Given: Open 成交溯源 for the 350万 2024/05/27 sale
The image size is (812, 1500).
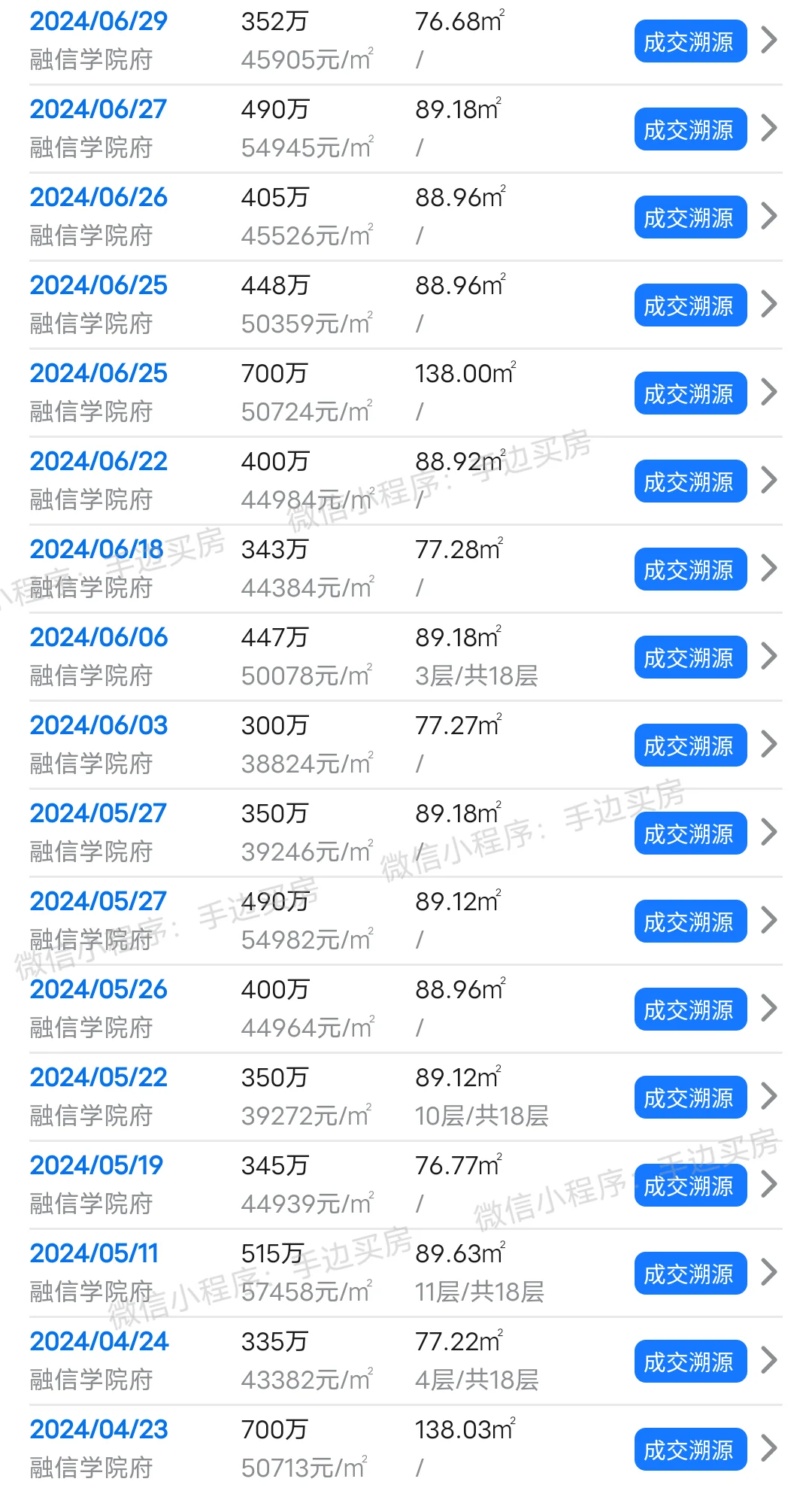Looking at the screenshot, I should coord(690,834).
